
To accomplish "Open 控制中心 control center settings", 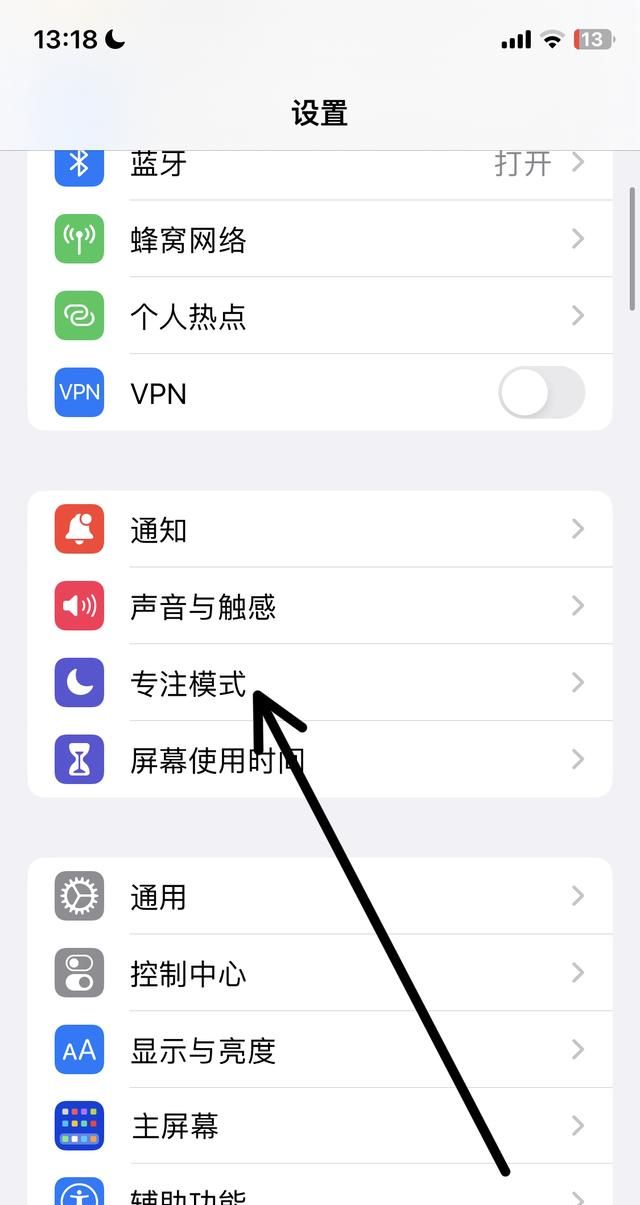I will [320, 973].
